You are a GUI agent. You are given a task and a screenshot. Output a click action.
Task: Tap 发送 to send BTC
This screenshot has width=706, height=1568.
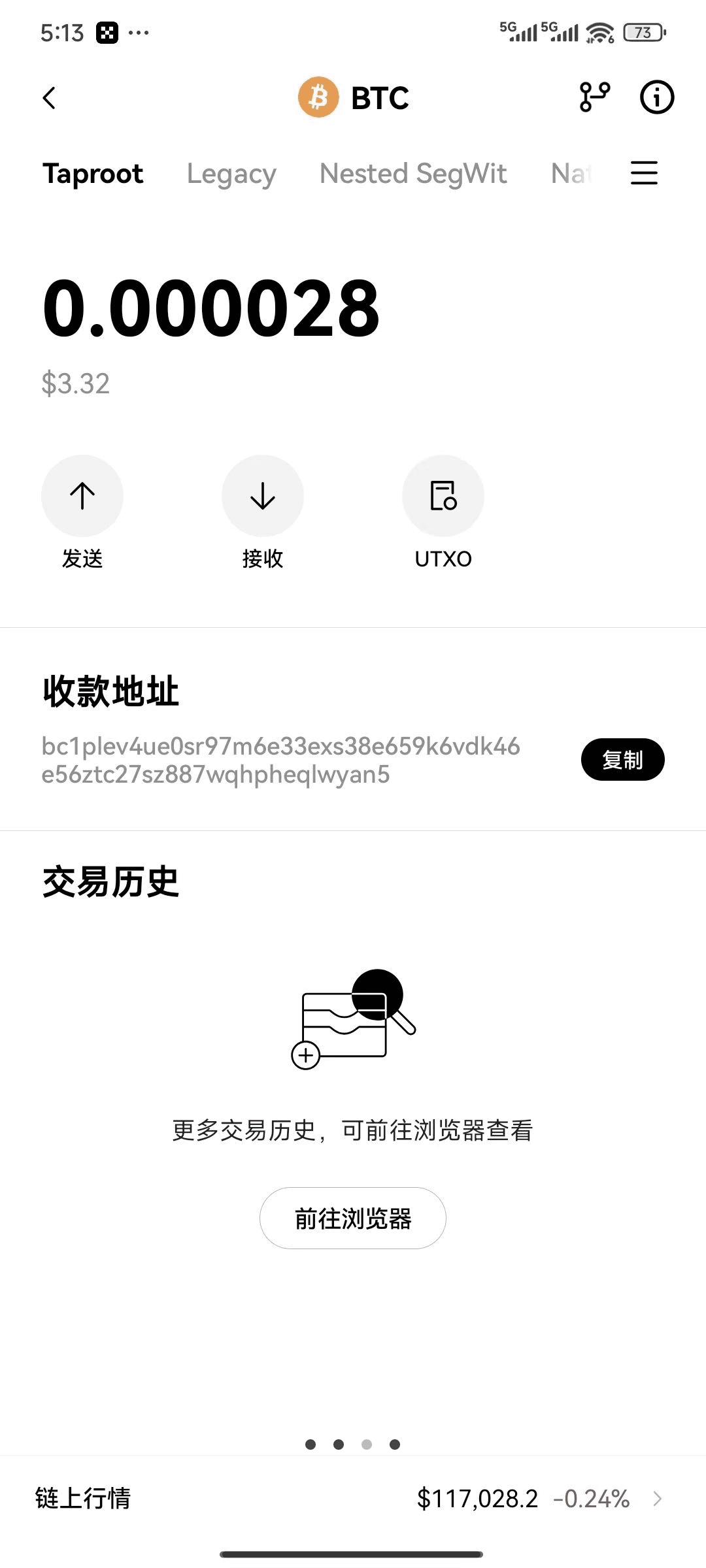click(82, 497)
